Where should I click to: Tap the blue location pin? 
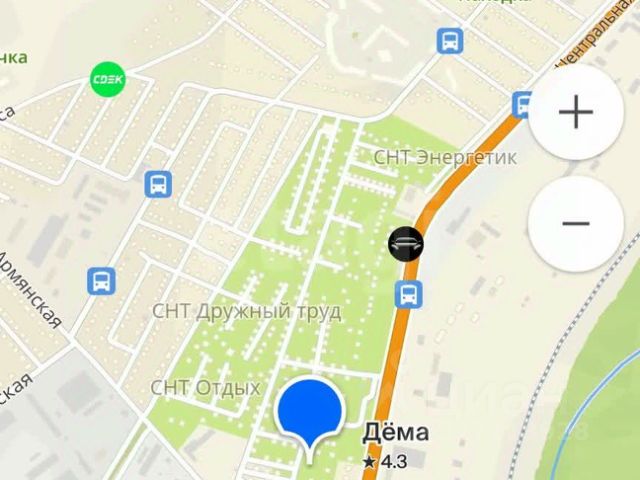click(x=310, y=412)
